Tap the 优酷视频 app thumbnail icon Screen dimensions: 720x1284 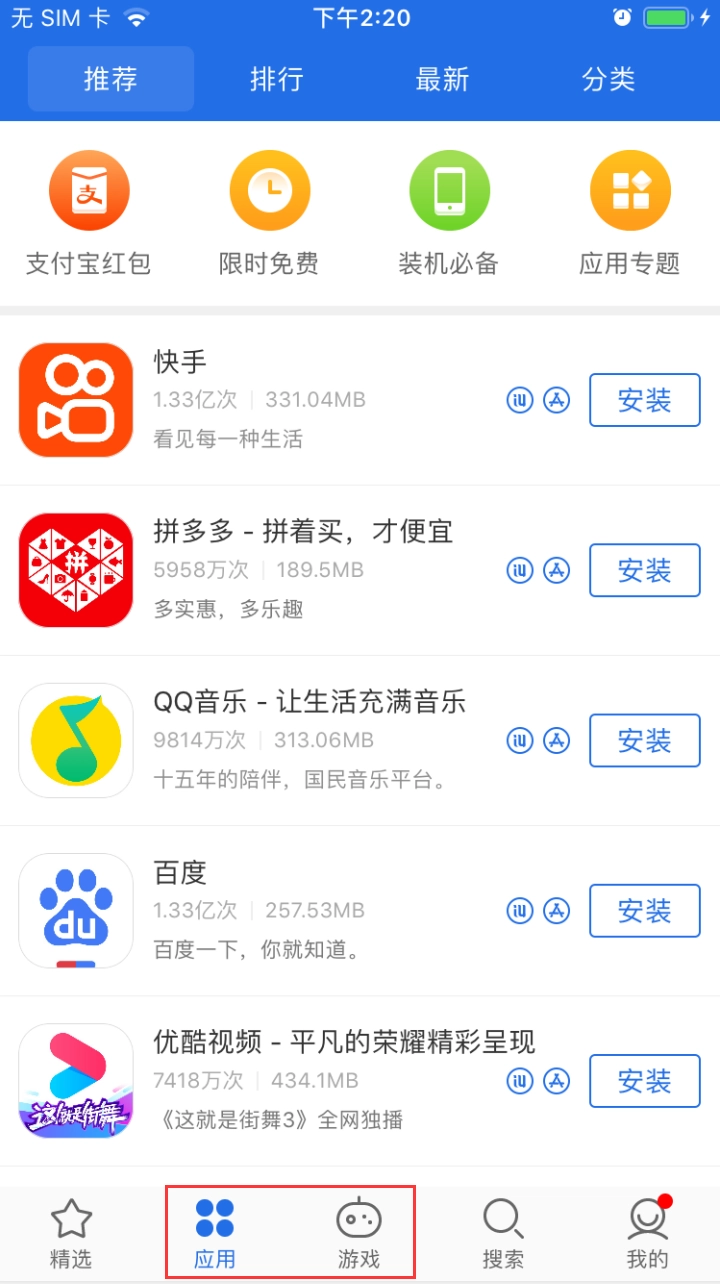coord(75,1080)
